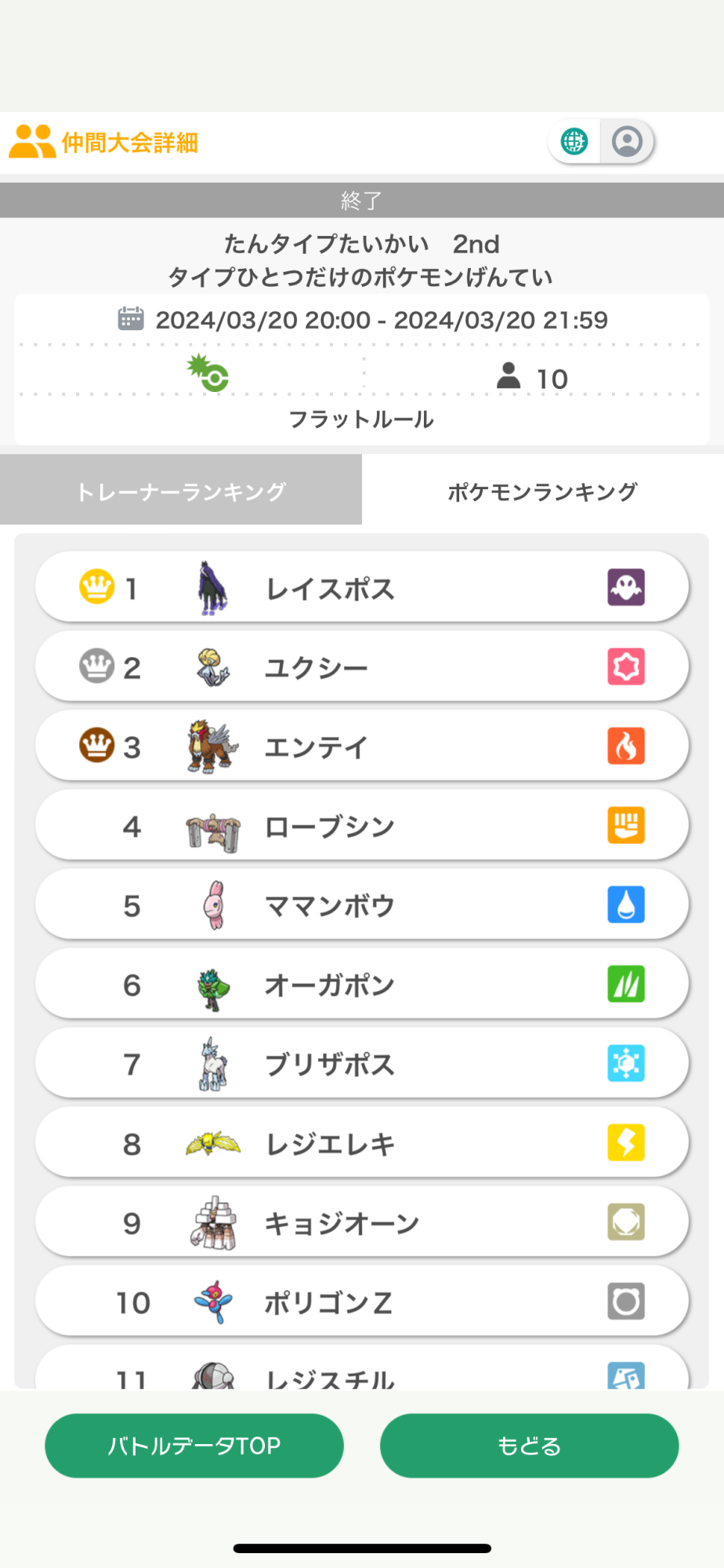Go to バトルデータTOP

[194, 1446]
